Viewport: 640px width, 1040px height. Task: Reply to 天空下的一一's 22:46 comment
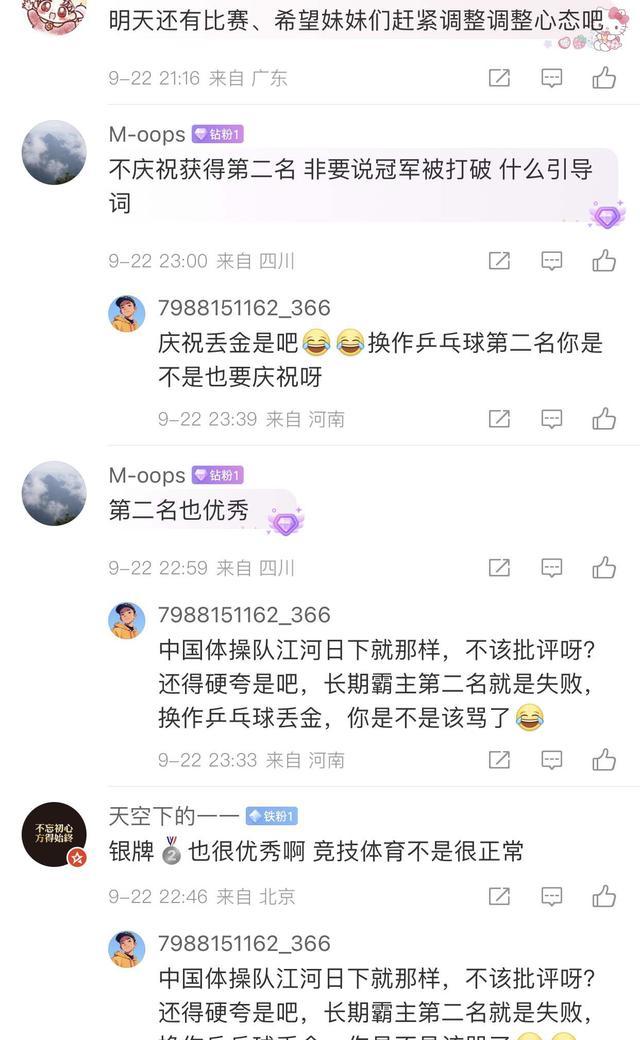click(x=552, y=896)
